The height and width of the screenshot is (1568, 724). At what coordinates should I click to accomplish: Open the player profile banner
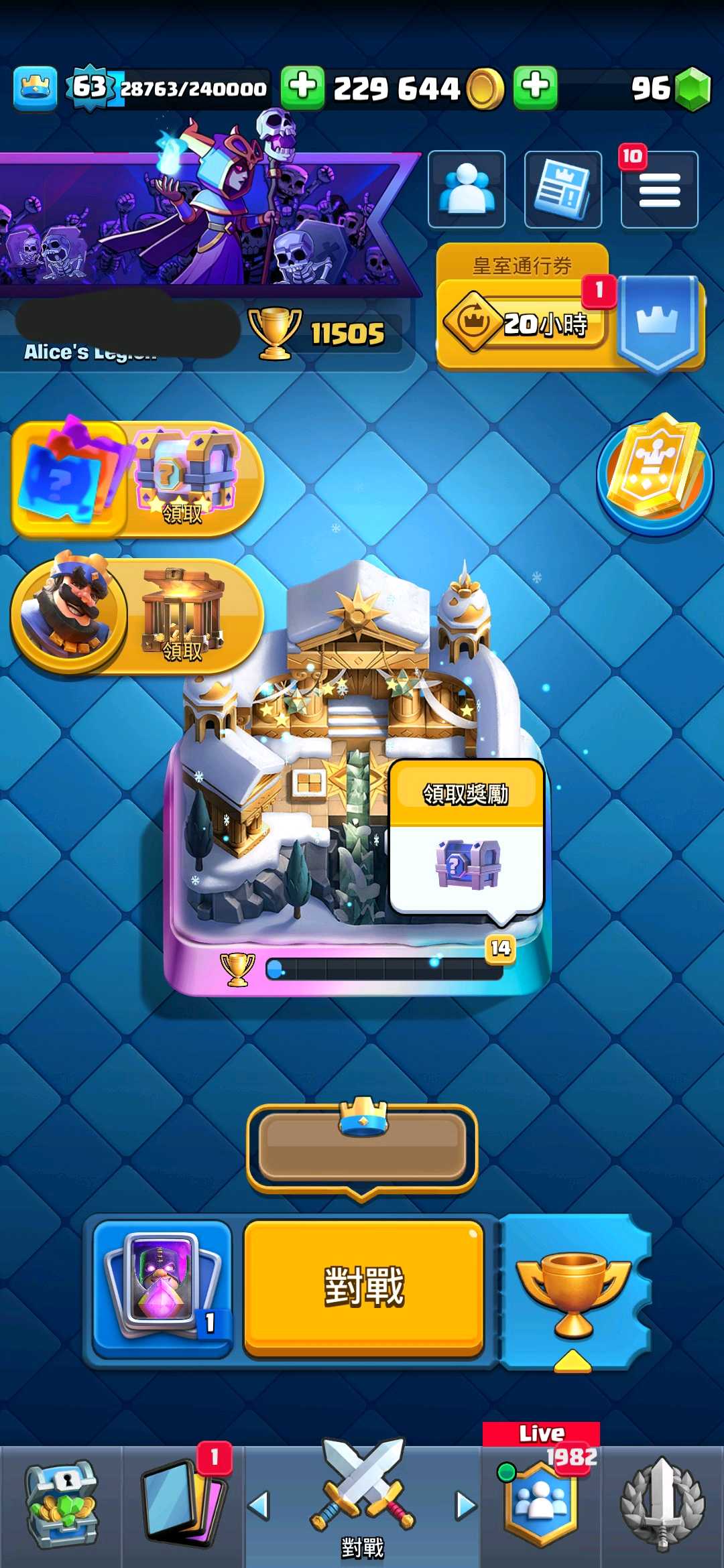[x=201, y=221]
